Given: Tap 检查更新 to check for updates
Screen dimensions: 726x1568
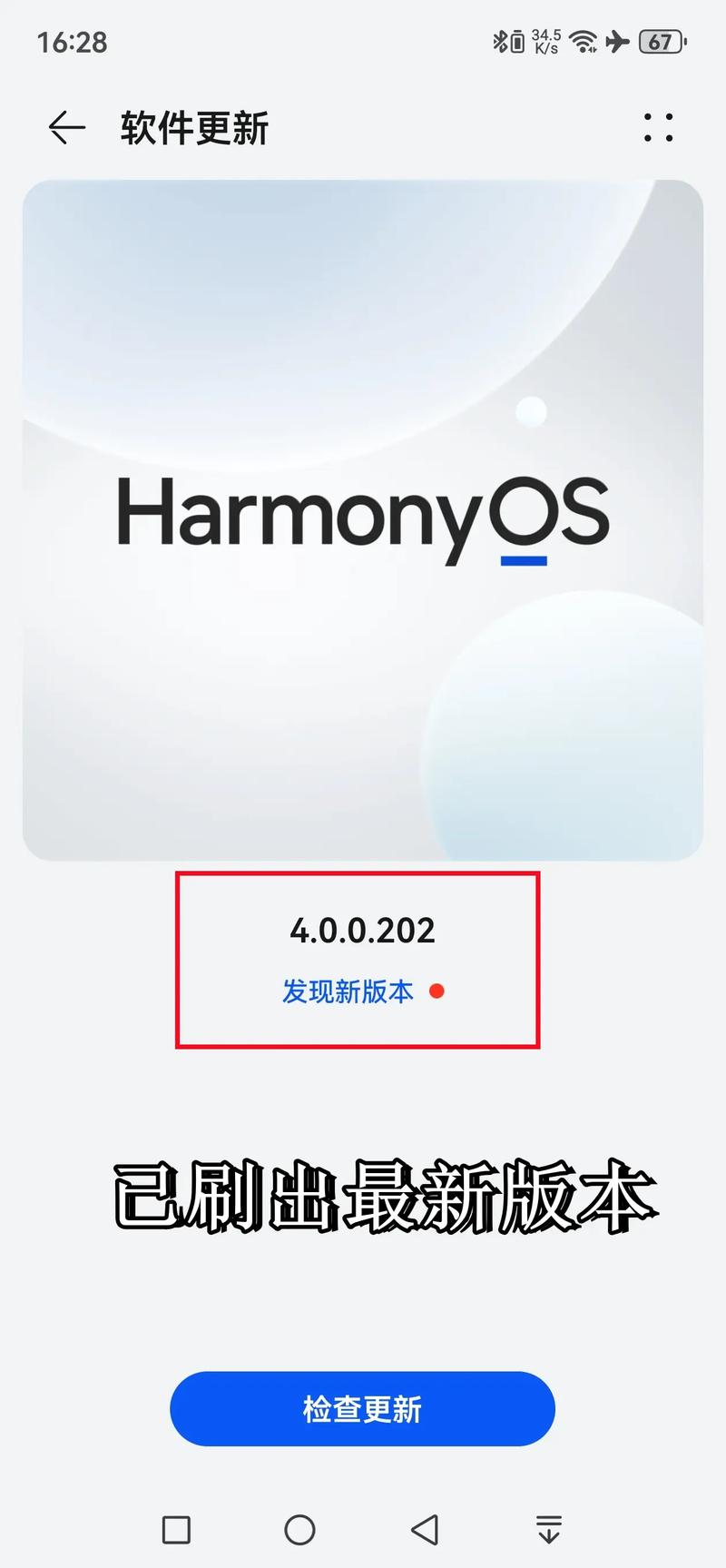Looking at the screenshot, I should [x=361, y=1408].
